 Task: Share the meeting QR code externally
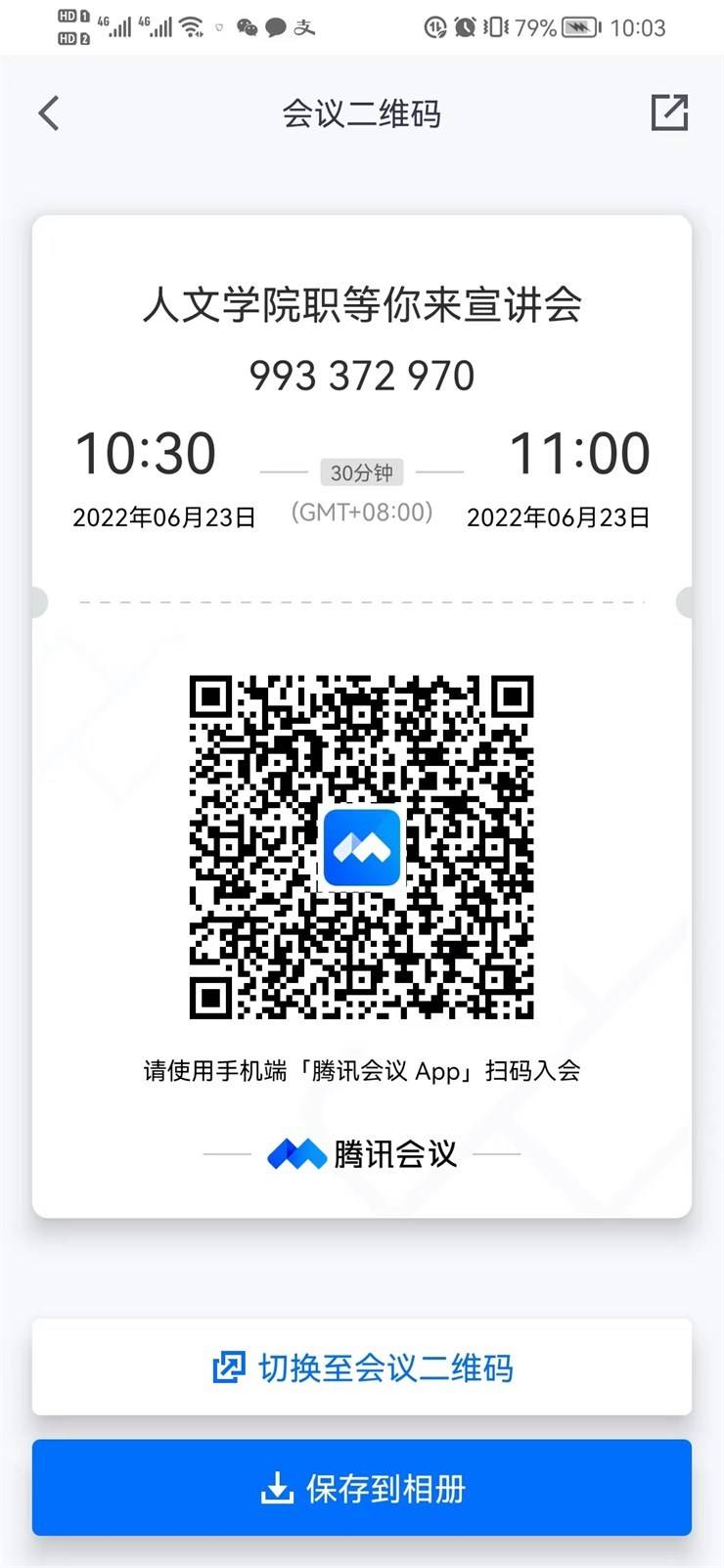669,112
